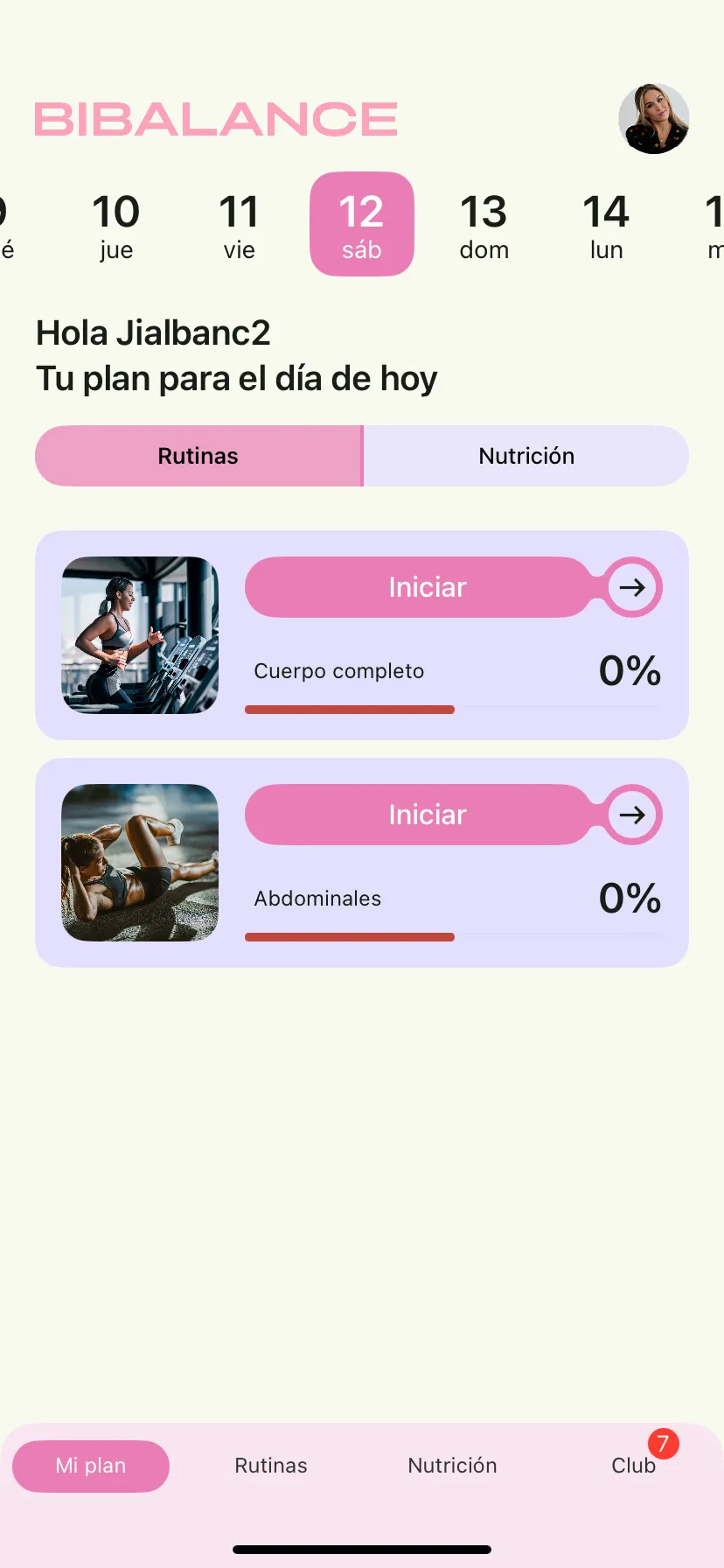Screen dimensions: 724x1568
Task: Select day 10 jue in the calendar
Action: 116,224
